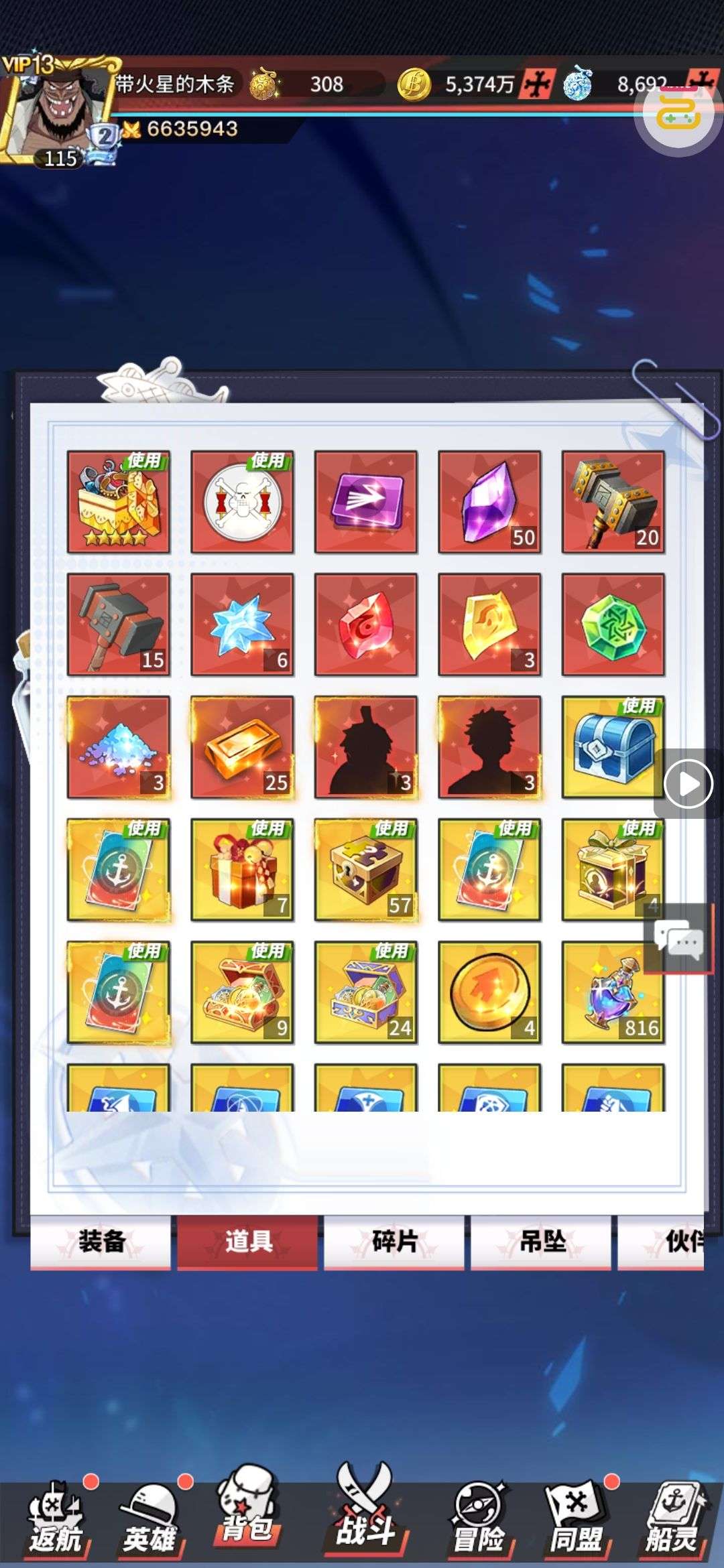This screenshot has height=1568, width=724.
Task: Tap the floating video play button
Action: tap(688, 783)
